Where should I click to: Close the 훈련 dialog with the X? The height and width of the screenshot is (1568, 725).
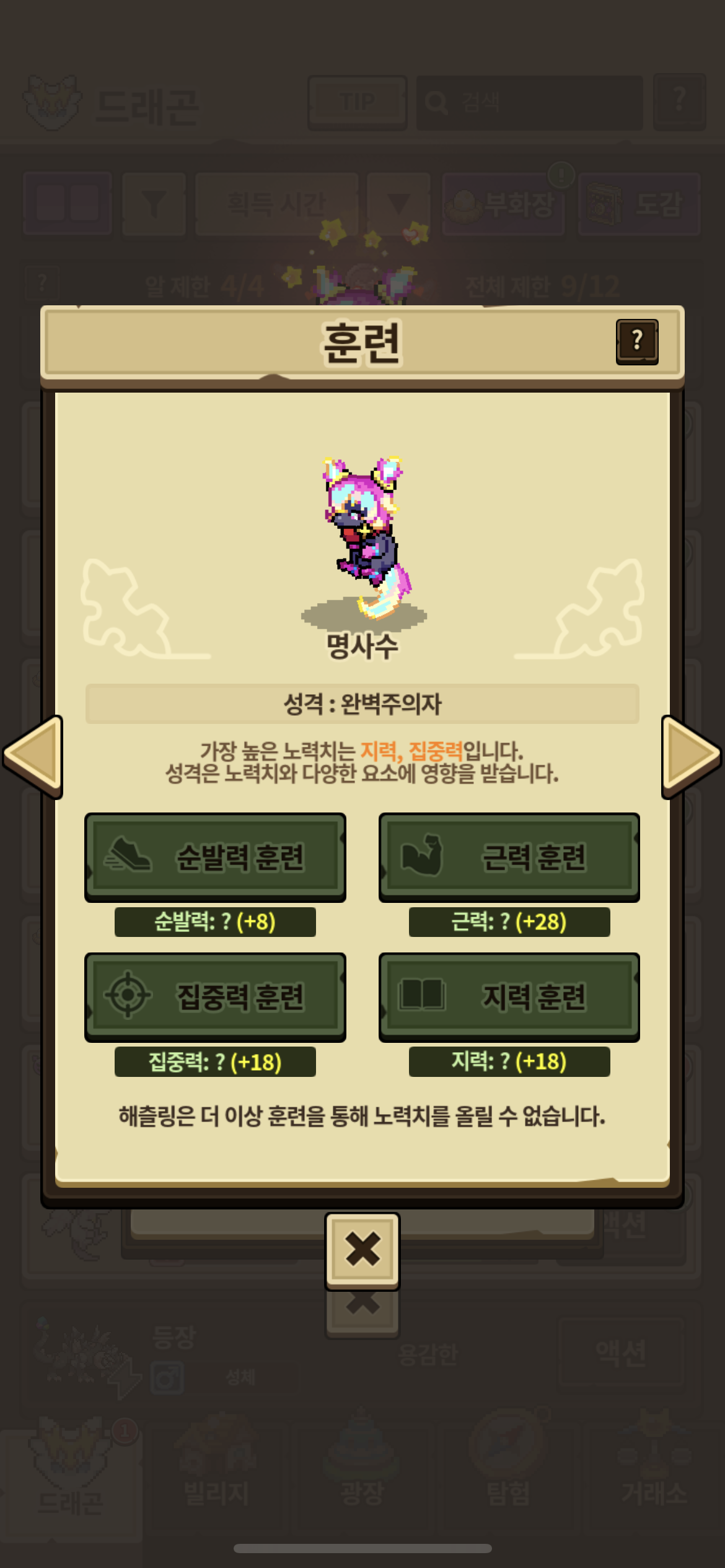click(362, 1251)
